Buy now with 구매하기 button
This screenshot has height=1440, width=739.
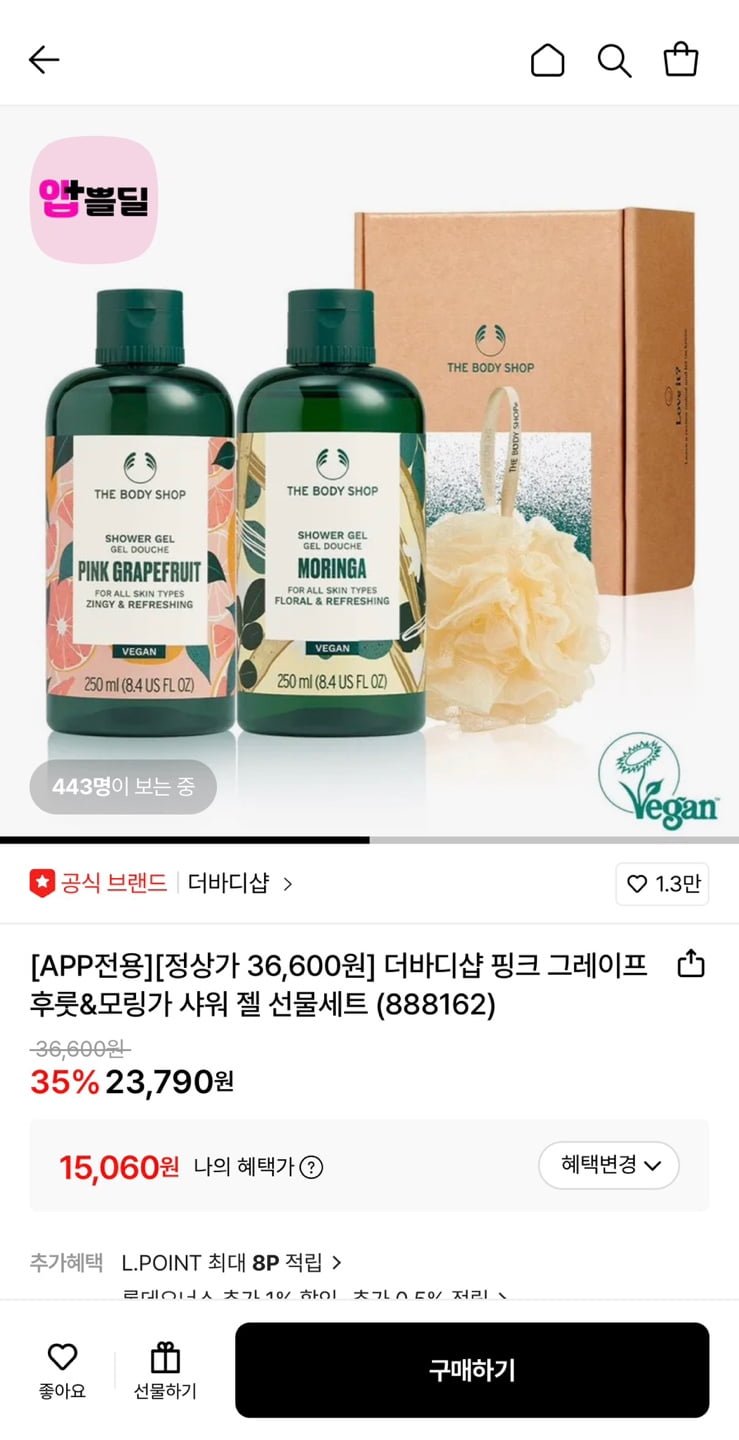coord(472,1369)
